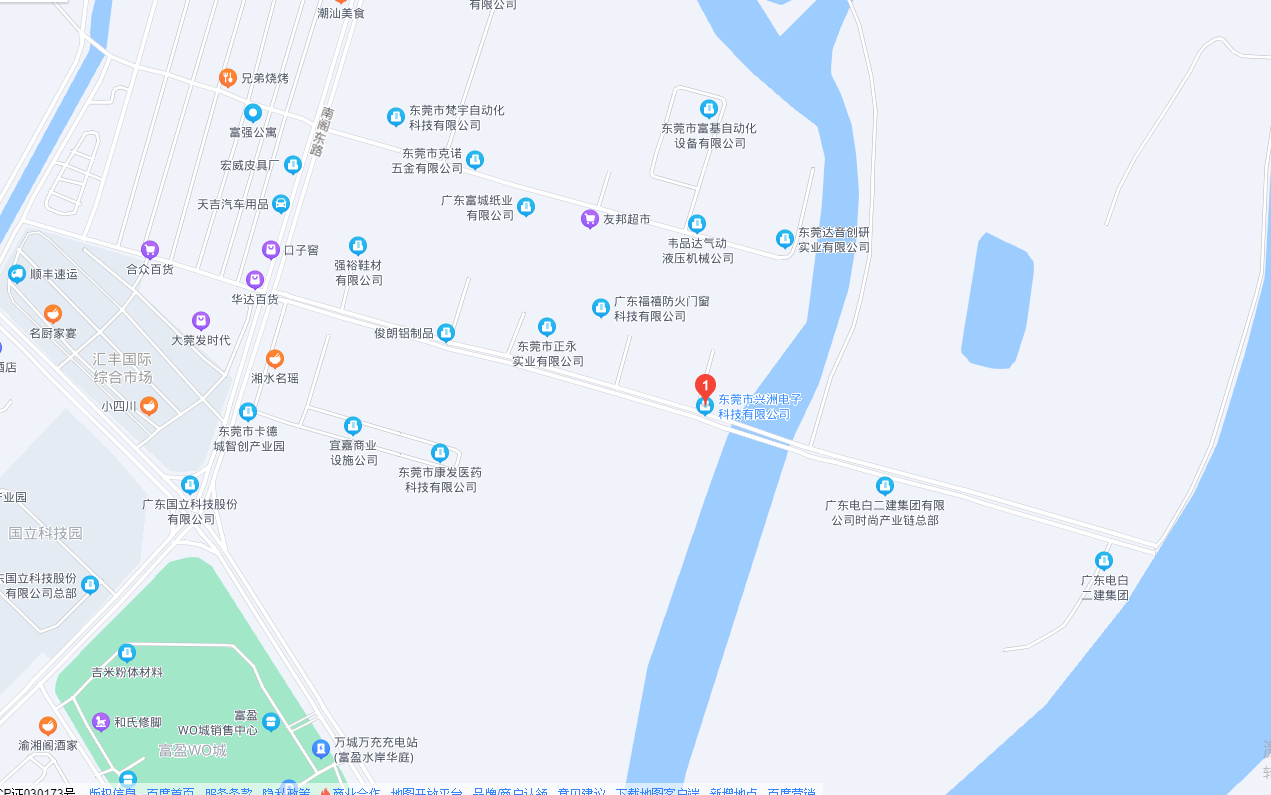Tap the 富强公寓 location marker
The image size is (1271, 795).
253,113
